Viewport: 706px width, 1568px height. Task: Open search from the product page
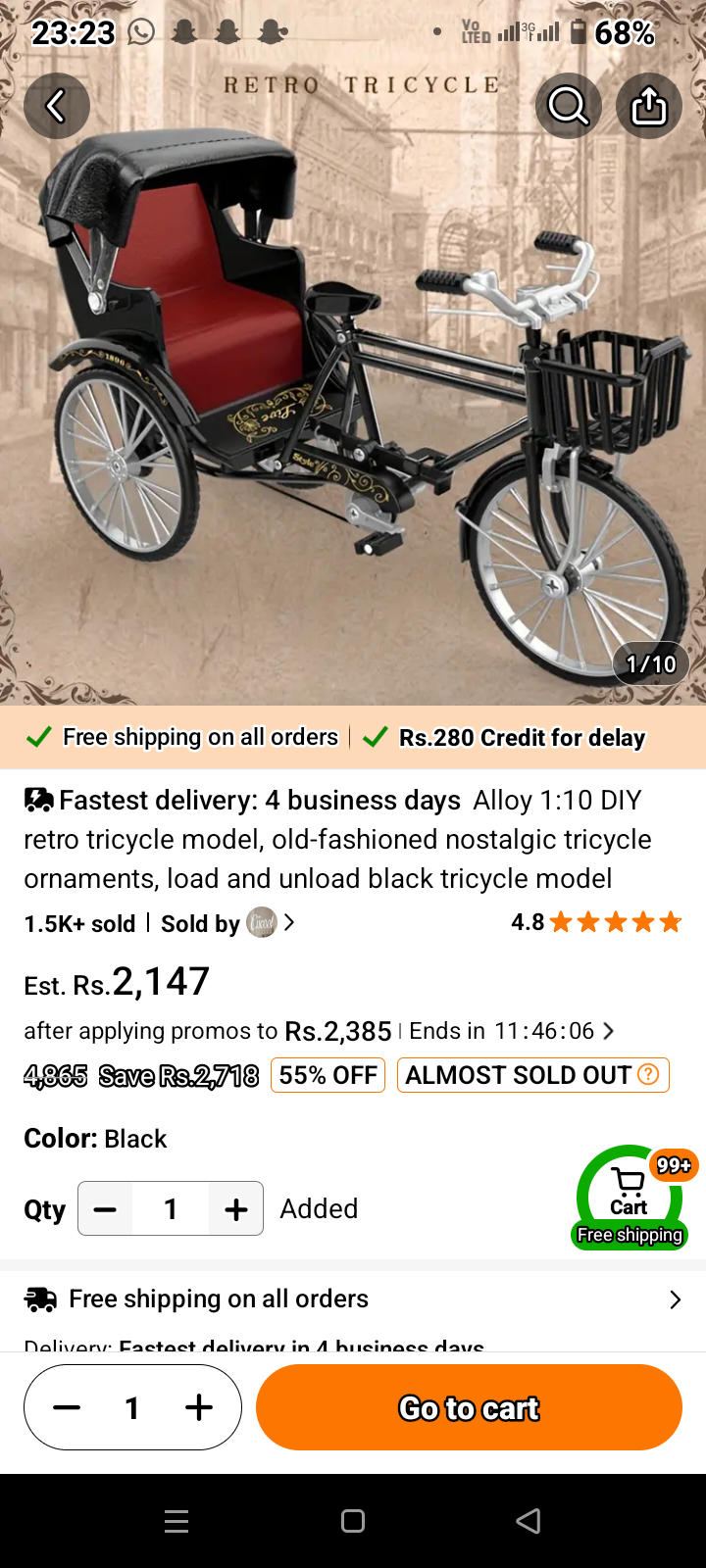pyautogui.click(x=568, y=106)
